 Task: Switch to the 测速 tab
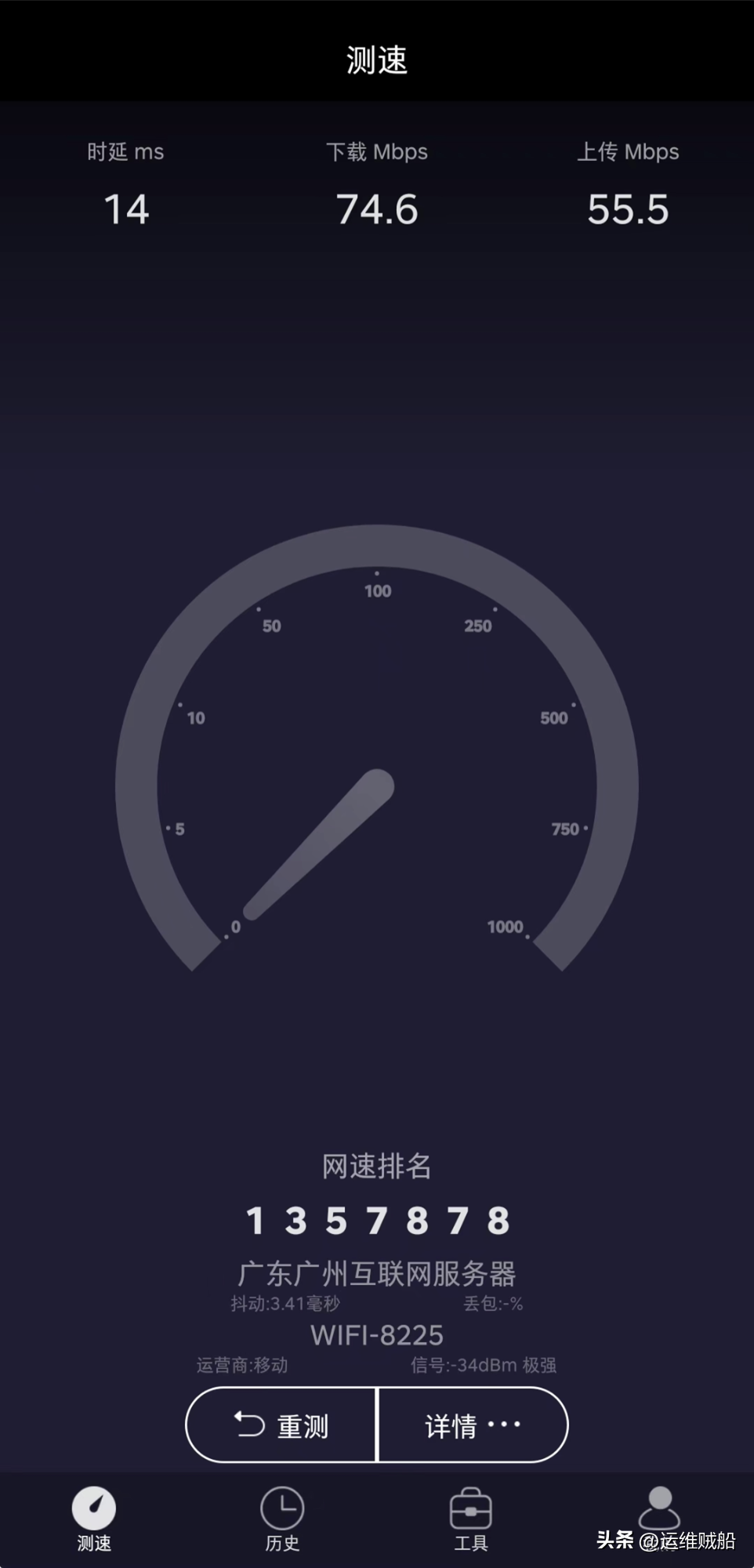pos(94,1519)
